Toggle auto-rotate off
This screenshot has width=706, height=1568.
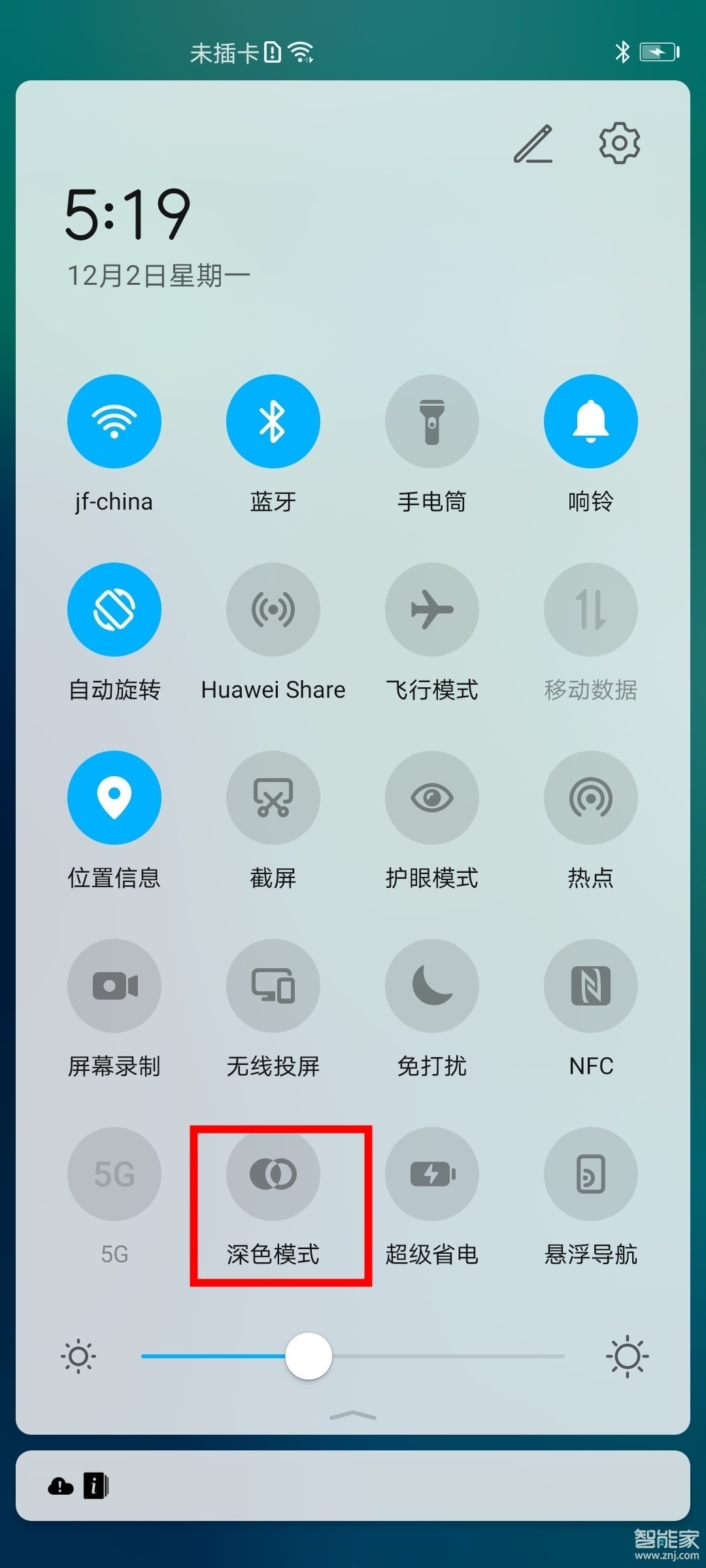(114, 609)
